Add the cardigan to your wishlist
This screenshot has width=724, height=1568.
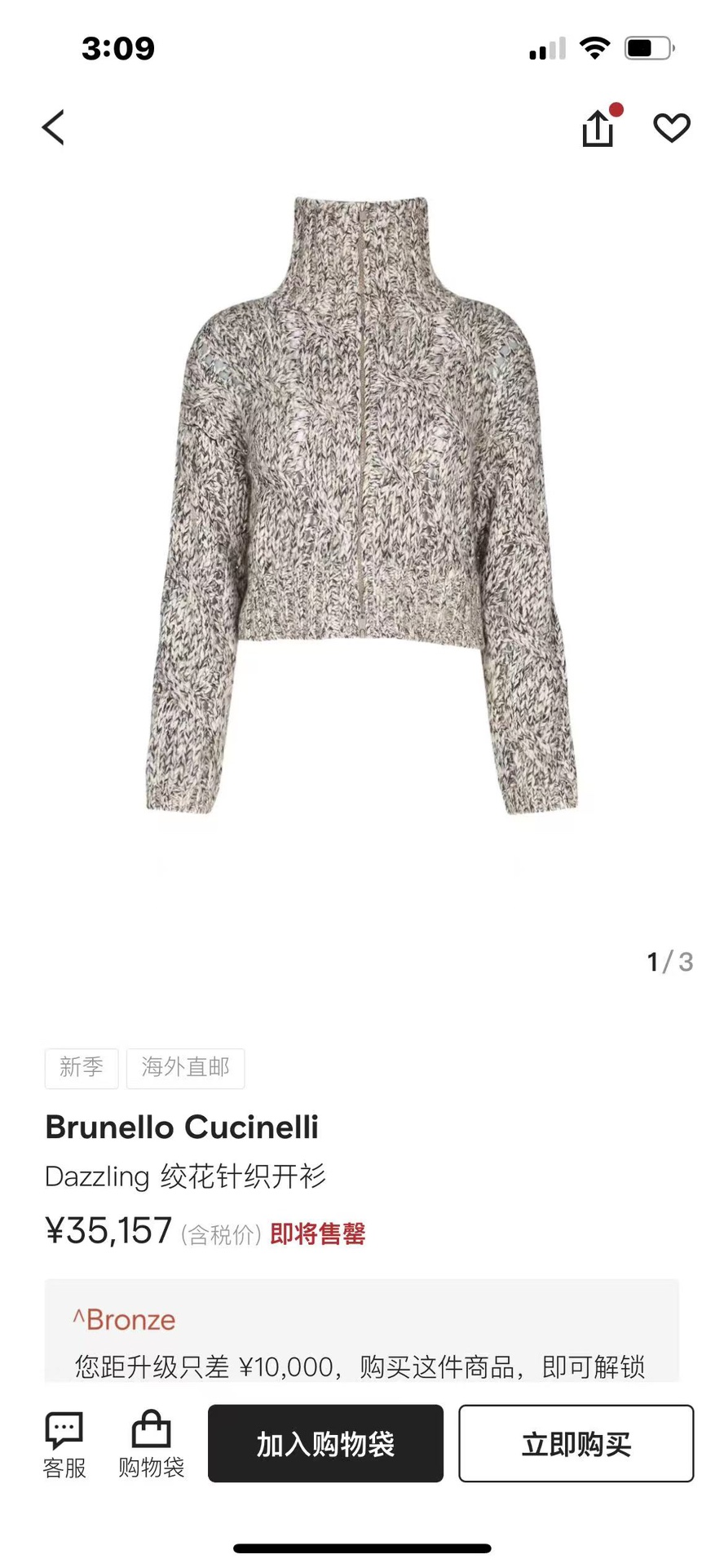(672, 128)
